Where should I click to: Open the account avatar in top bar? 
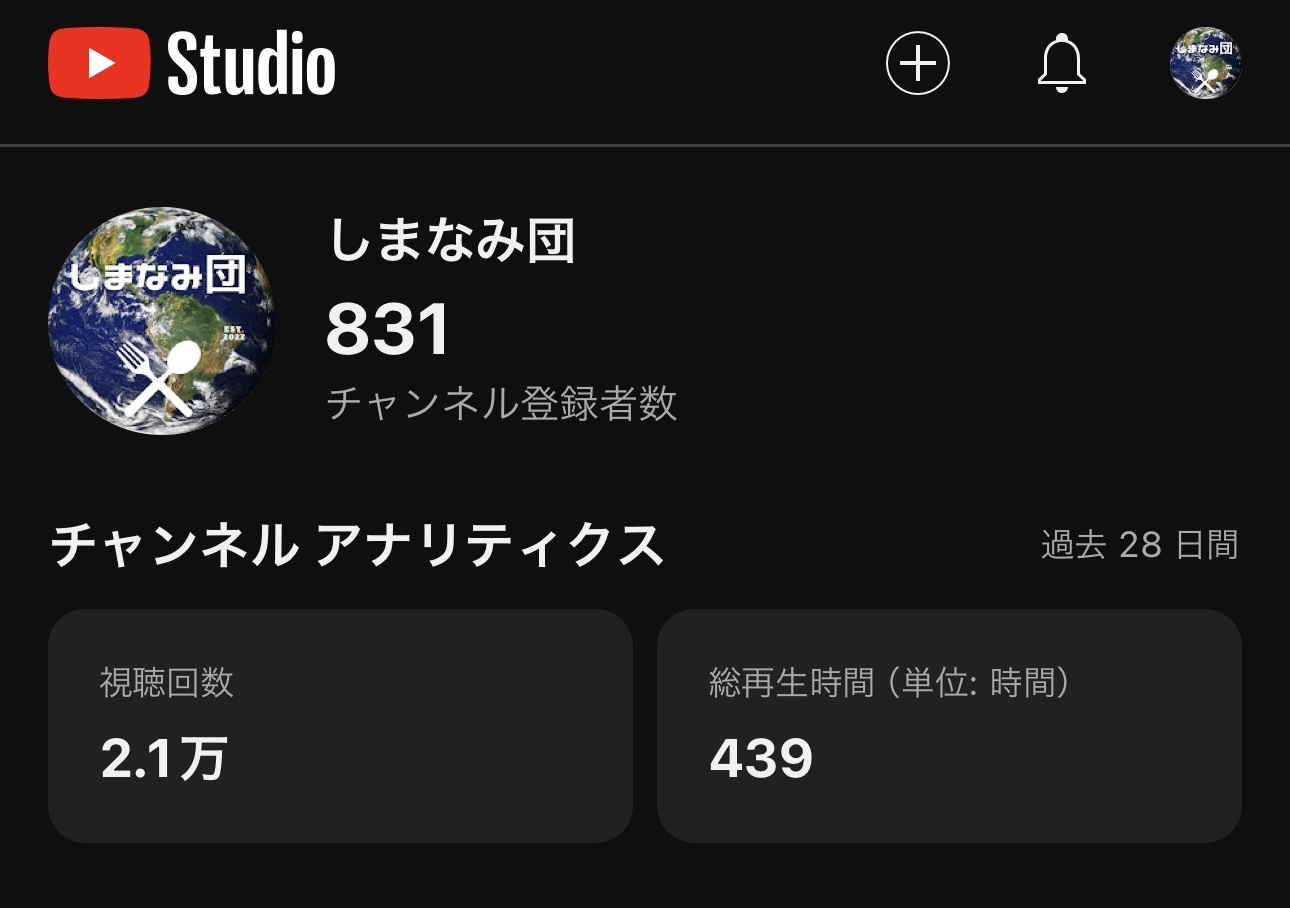click(x=1205, y=62)
